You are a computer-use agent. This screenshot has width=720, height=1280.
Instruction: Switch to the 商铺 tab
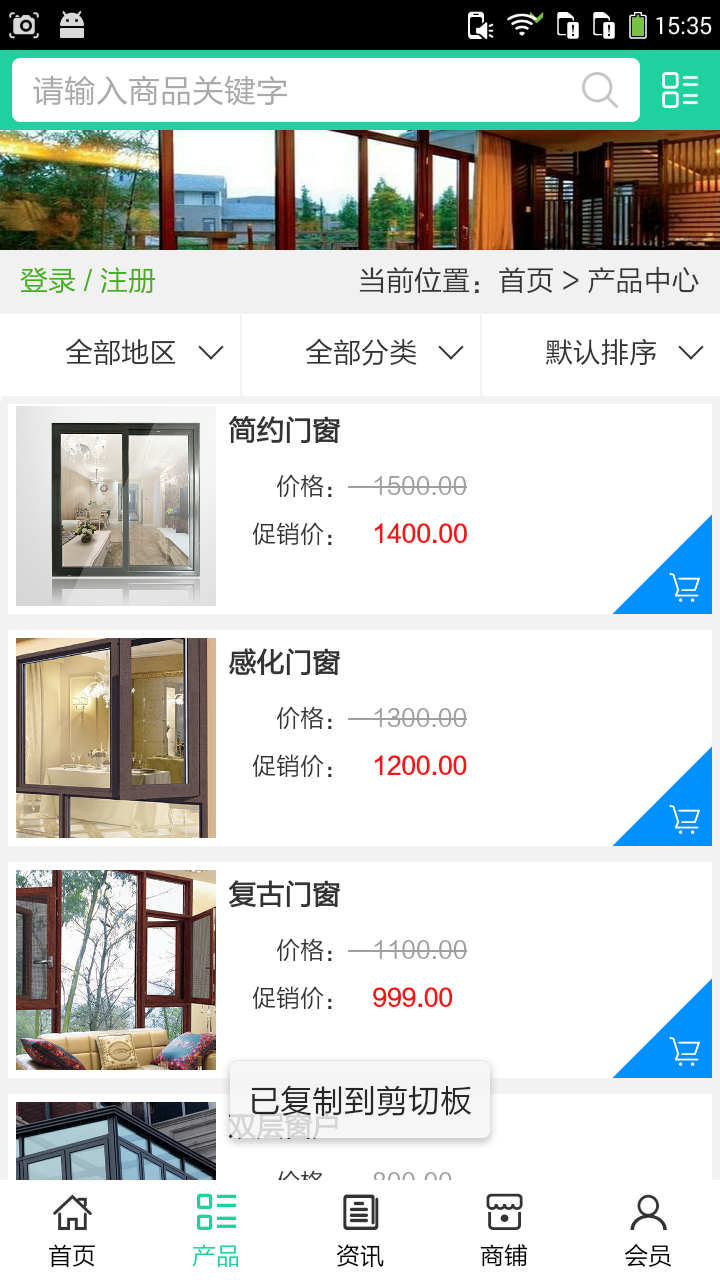504,1230
